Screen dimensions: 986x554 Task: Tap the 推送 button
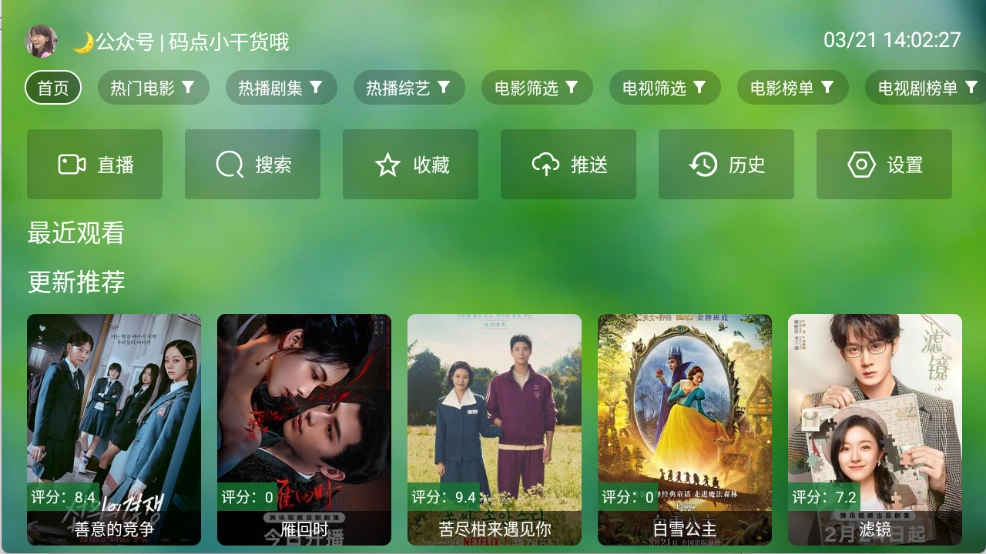coord(569,165)
